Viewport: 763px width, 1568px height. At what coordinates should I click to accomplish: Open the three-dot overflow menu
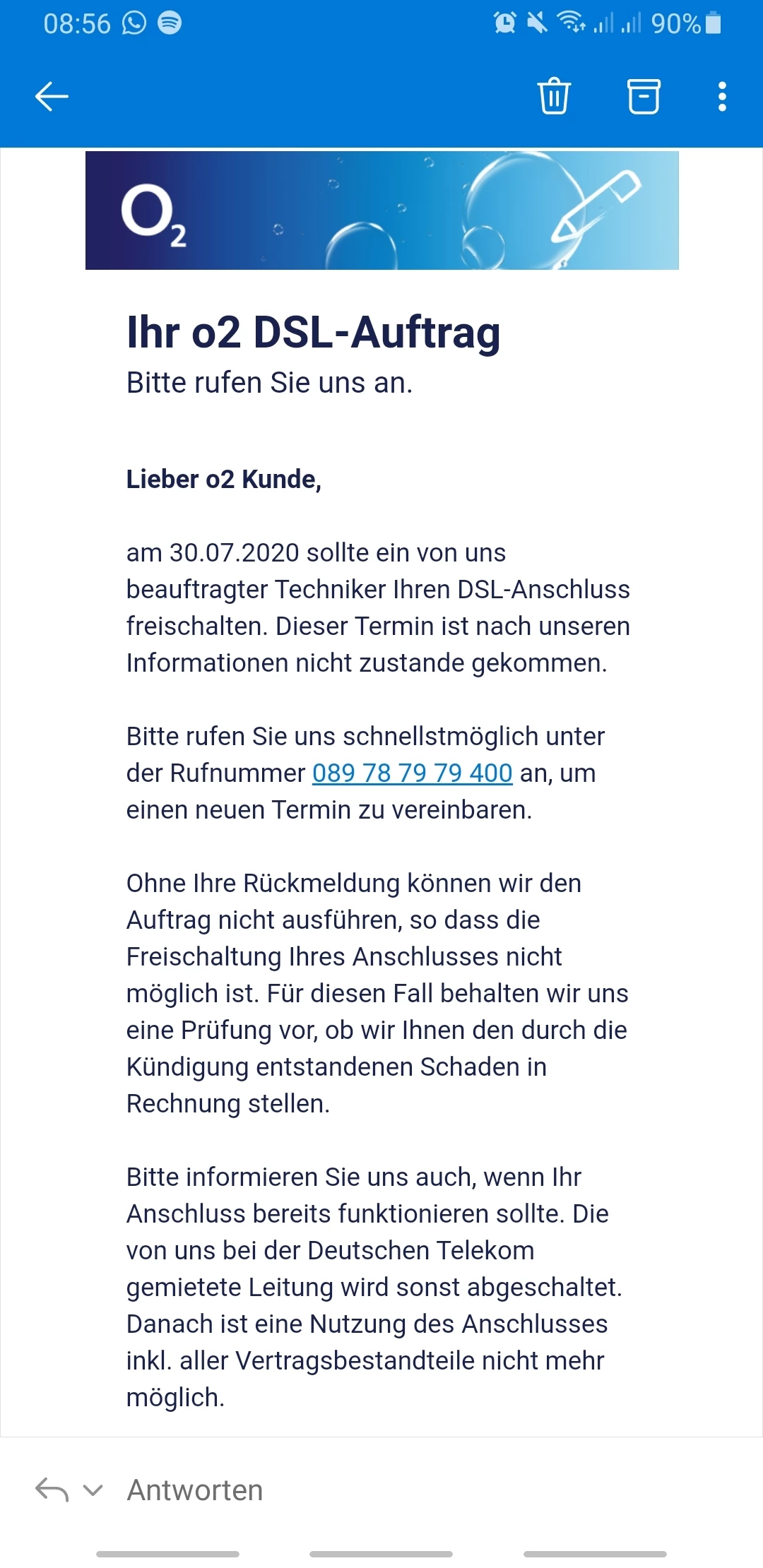point(722,97)
